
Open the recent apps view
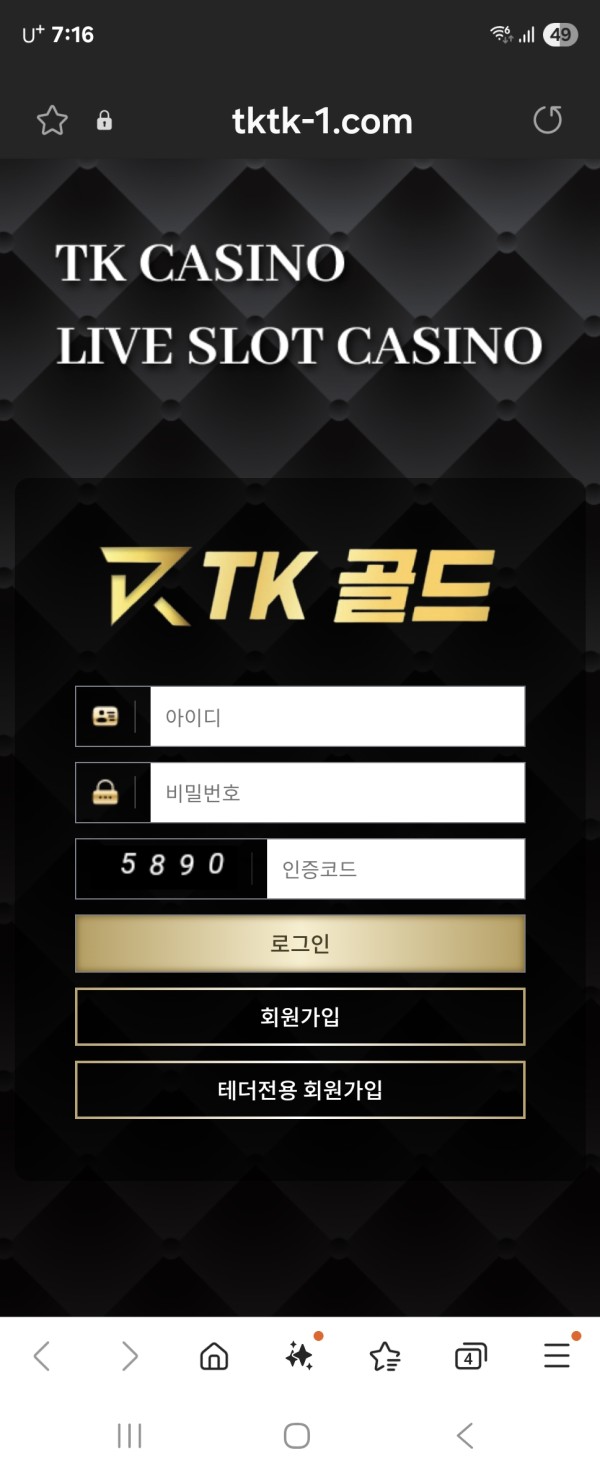130,1436
